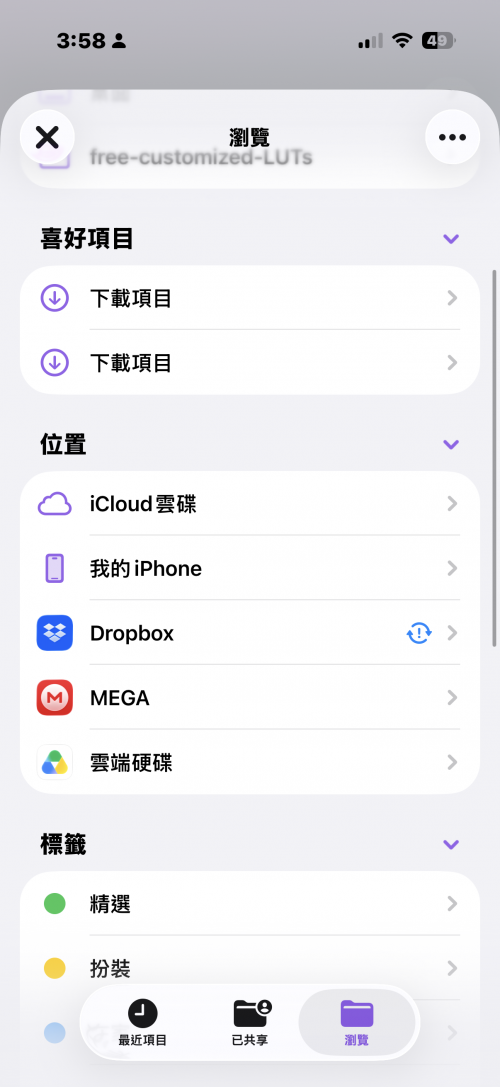
Task: Close the Browse sheet with the X button
Action: click(47, 137)
